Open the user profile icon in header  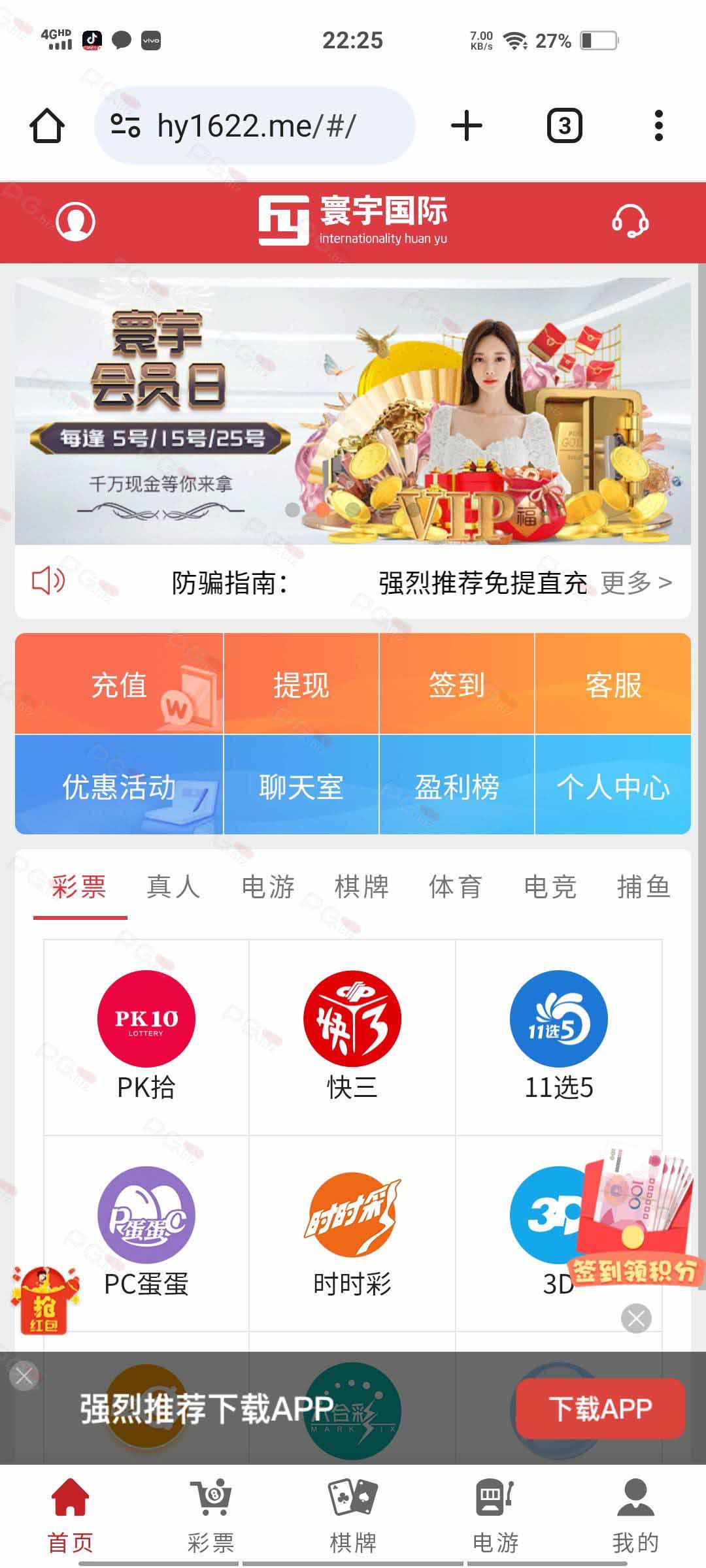coord(75,221)
